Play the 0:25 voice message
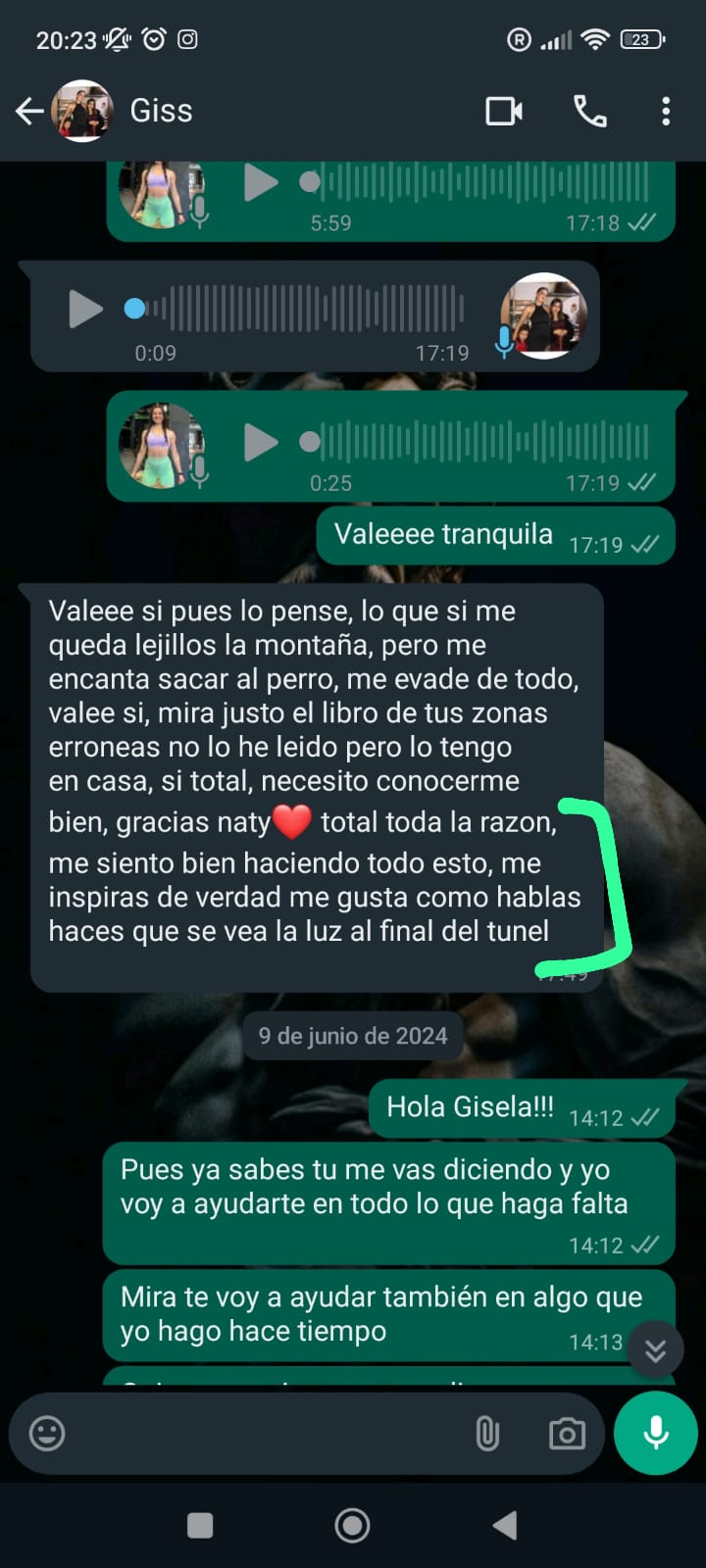706x1568 pixels. click(x=260, y=442)
